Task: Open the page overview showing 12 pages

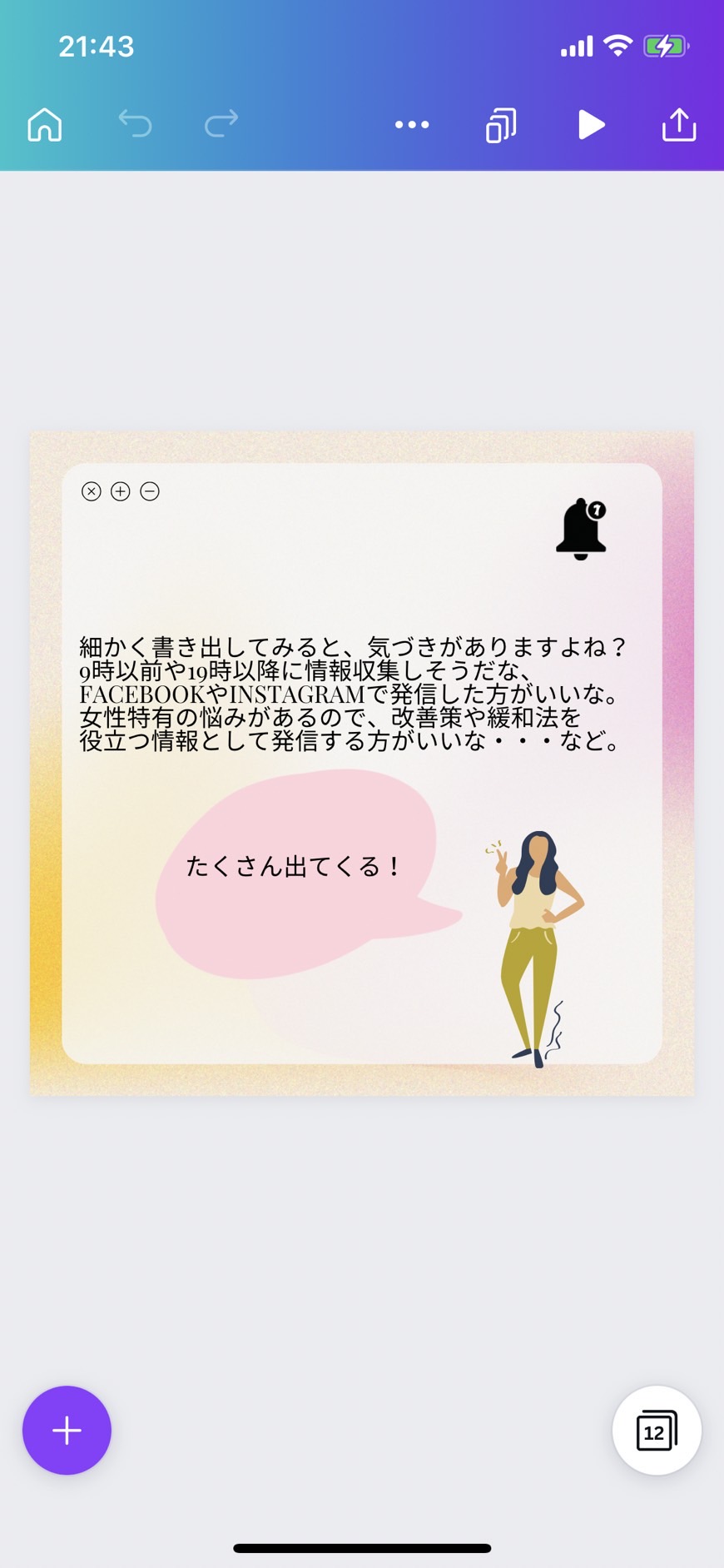Action: pyautogui.click(x=657, y=1430)
